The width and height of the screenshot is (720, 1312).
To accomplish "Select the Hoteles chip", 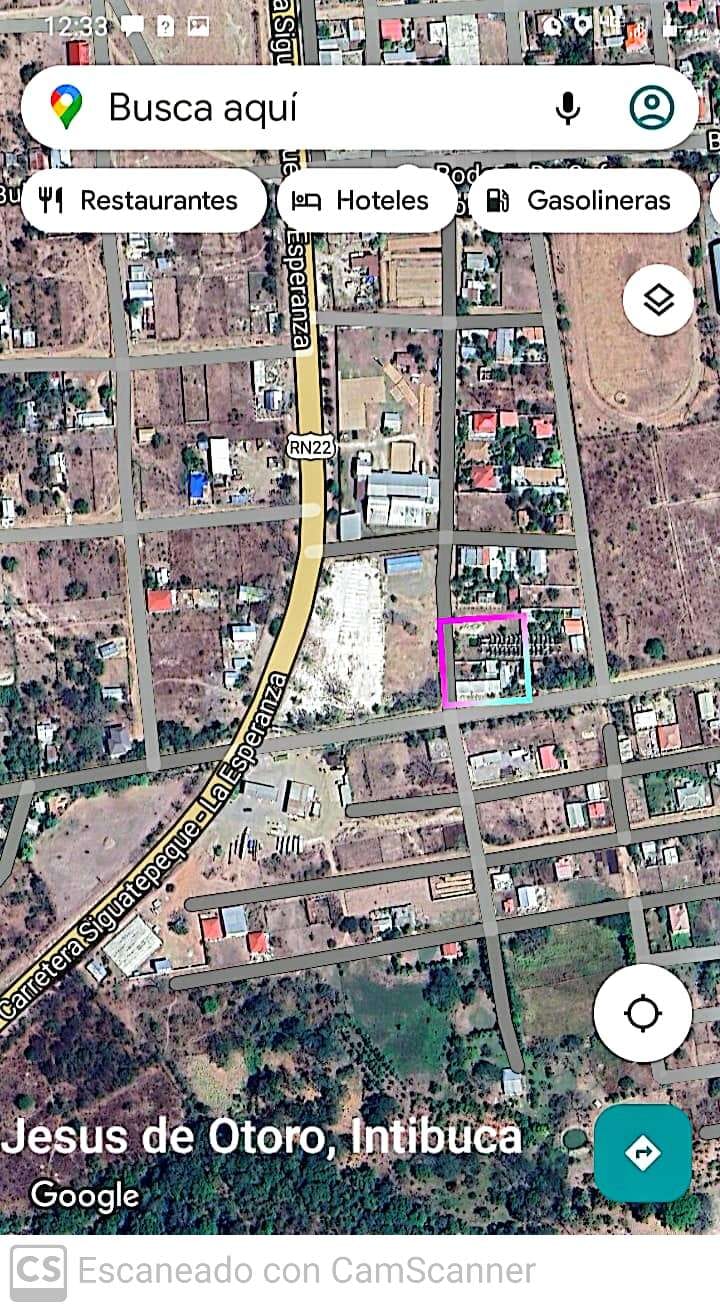I will (366, 200).
